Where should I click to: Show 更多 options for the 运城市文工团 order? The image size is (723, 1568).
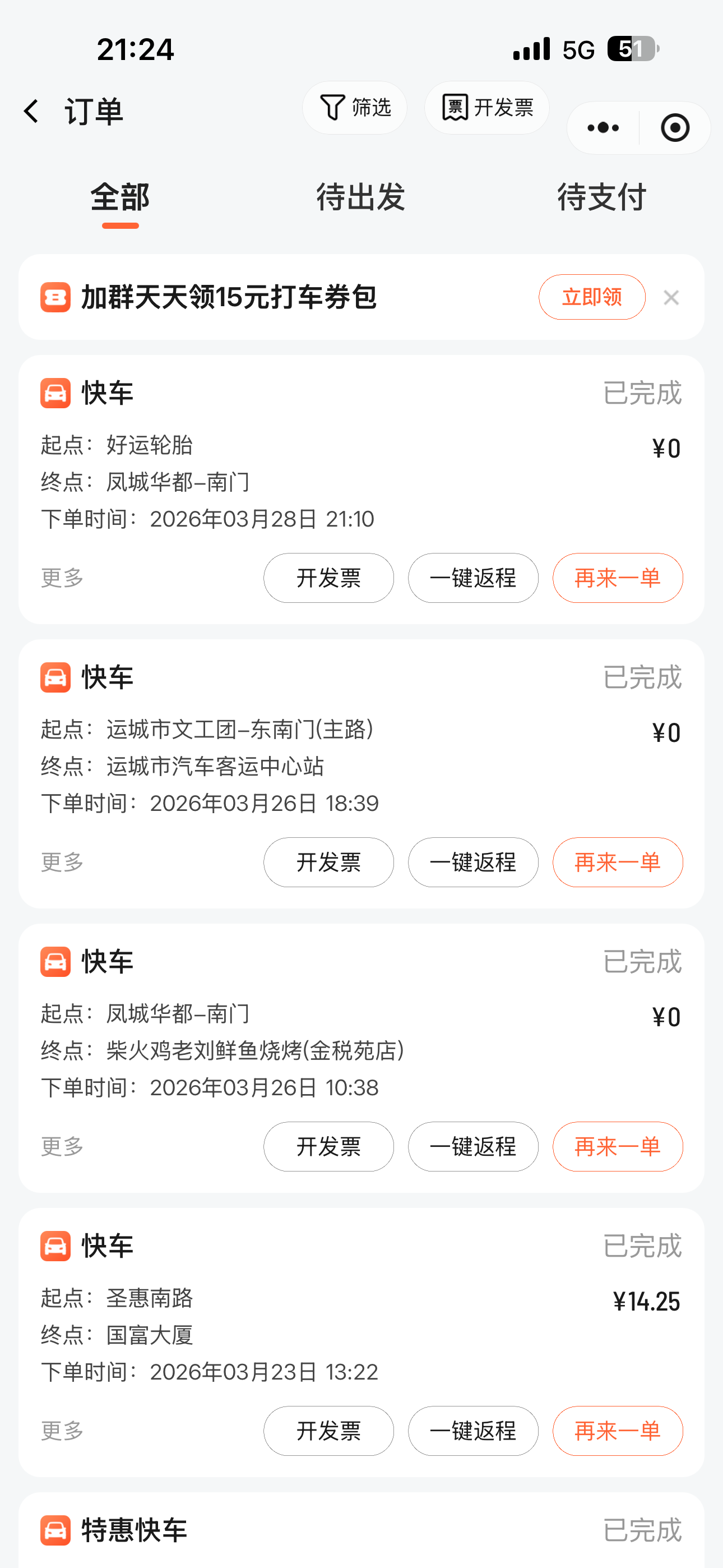62,862
